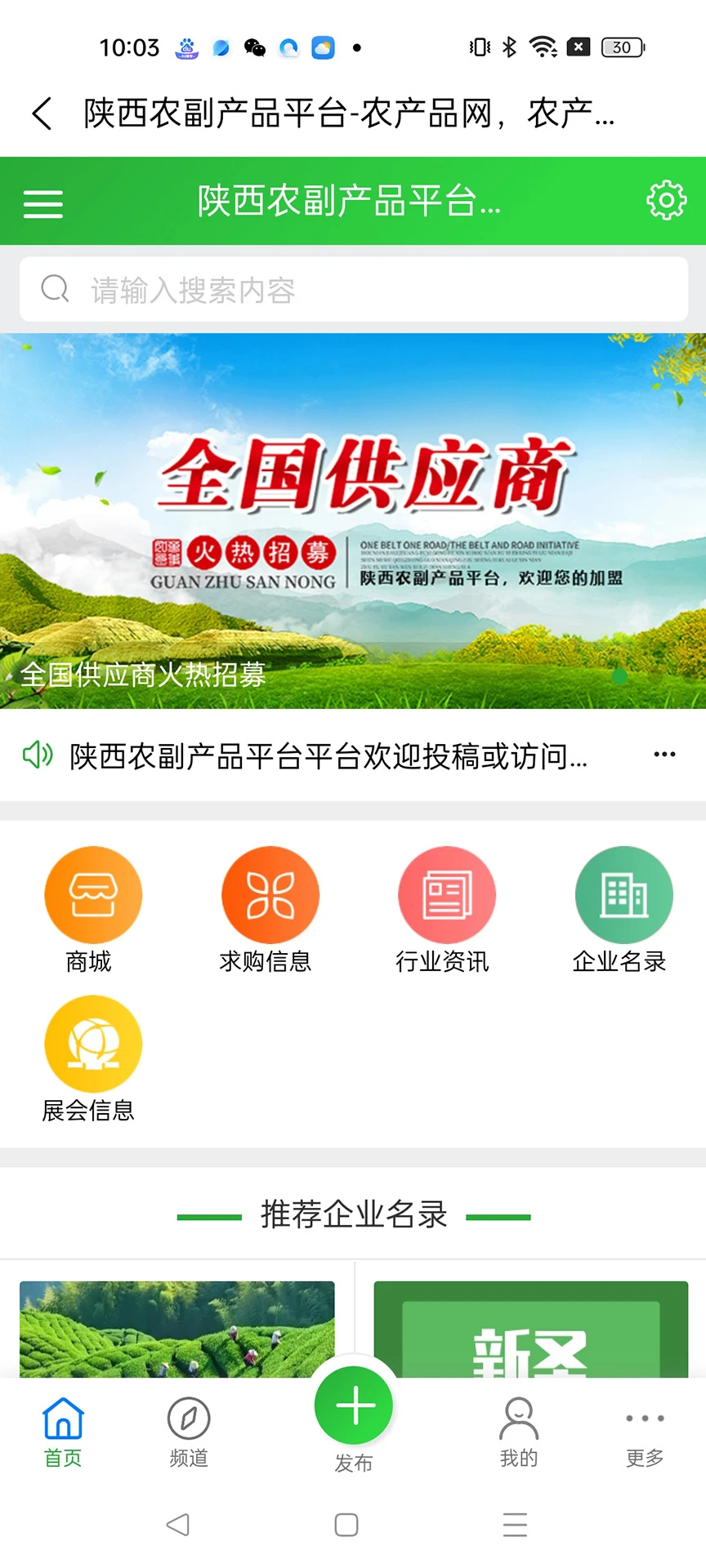
Task: Open the 企业名录 company directory
Action: click(623, 910)
